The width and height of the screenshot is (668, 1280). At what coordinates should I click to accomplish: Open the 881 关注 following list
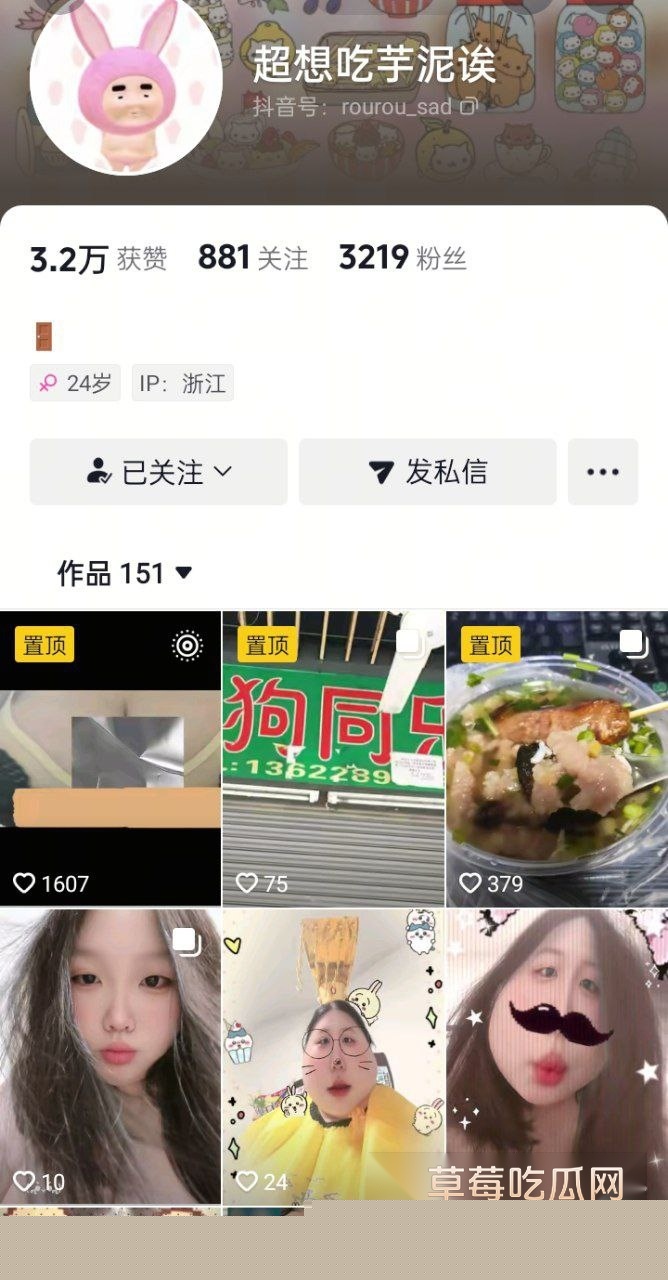tap(252, 258)
